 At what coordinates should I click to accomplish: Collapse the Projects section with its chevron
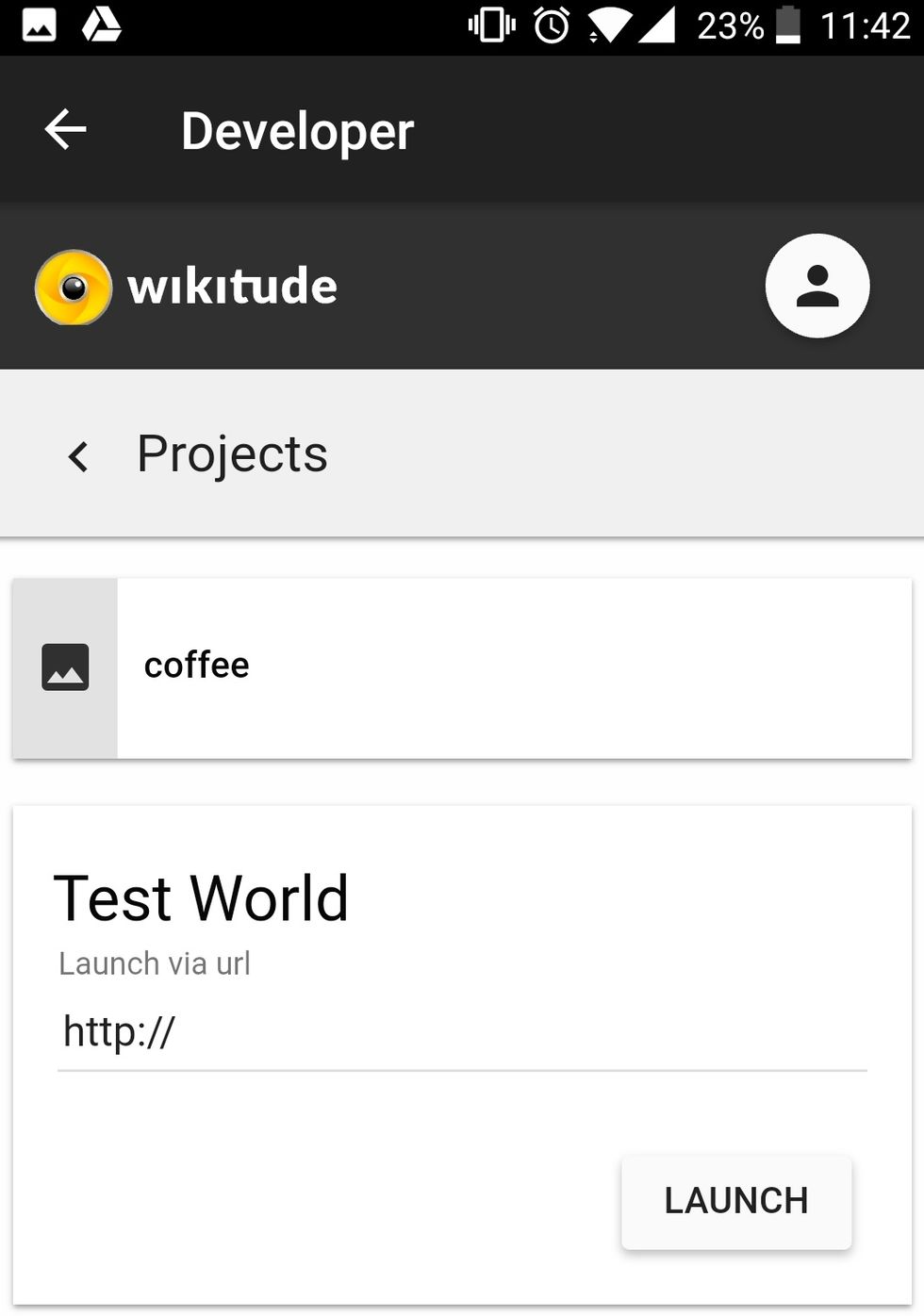[79, 455]
